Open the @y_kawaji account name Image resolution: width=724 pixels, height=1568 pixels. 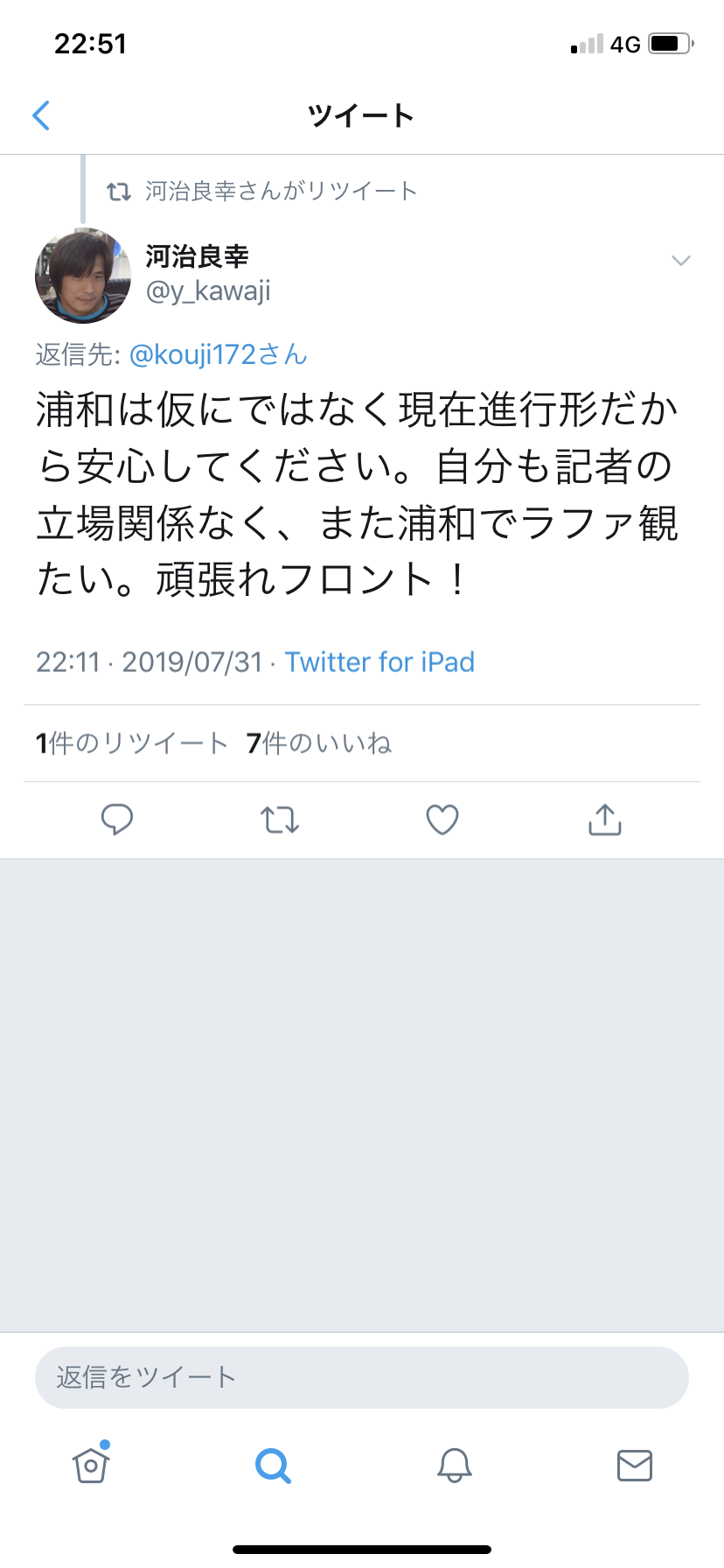tap(208, 290)
